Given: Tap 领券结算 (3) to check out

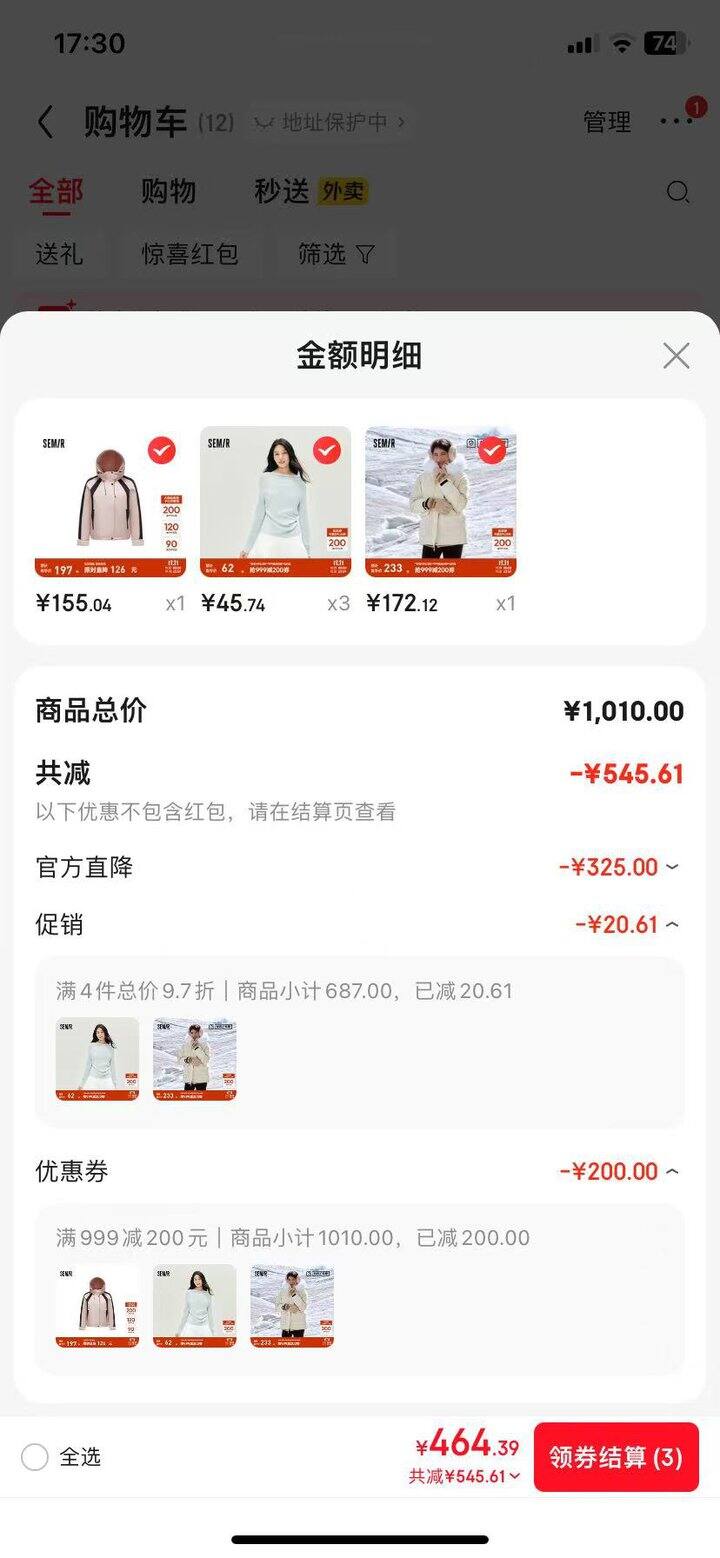Looking at the screenshot, I should pyautogui.click(x=616, y=1457).
